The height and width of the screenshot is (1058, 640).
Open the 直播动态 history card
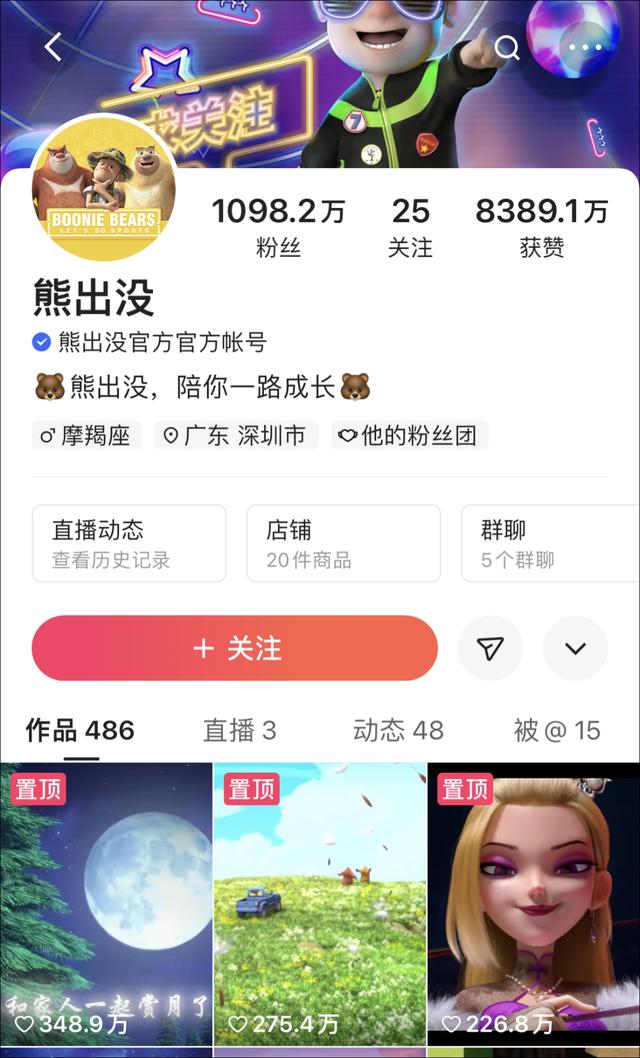pos(129,543)
